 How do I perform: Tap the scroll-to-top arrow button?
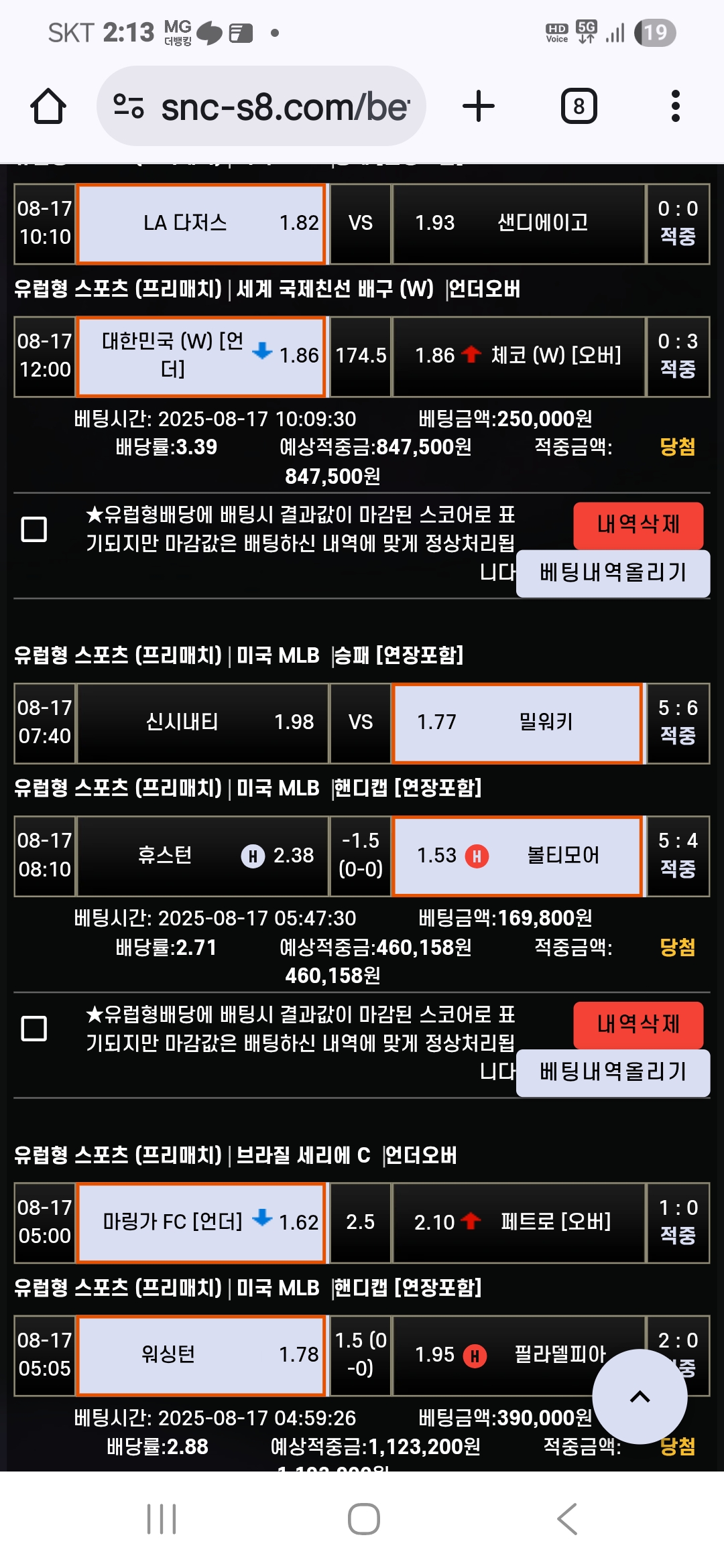click(x=640, y=1397)
